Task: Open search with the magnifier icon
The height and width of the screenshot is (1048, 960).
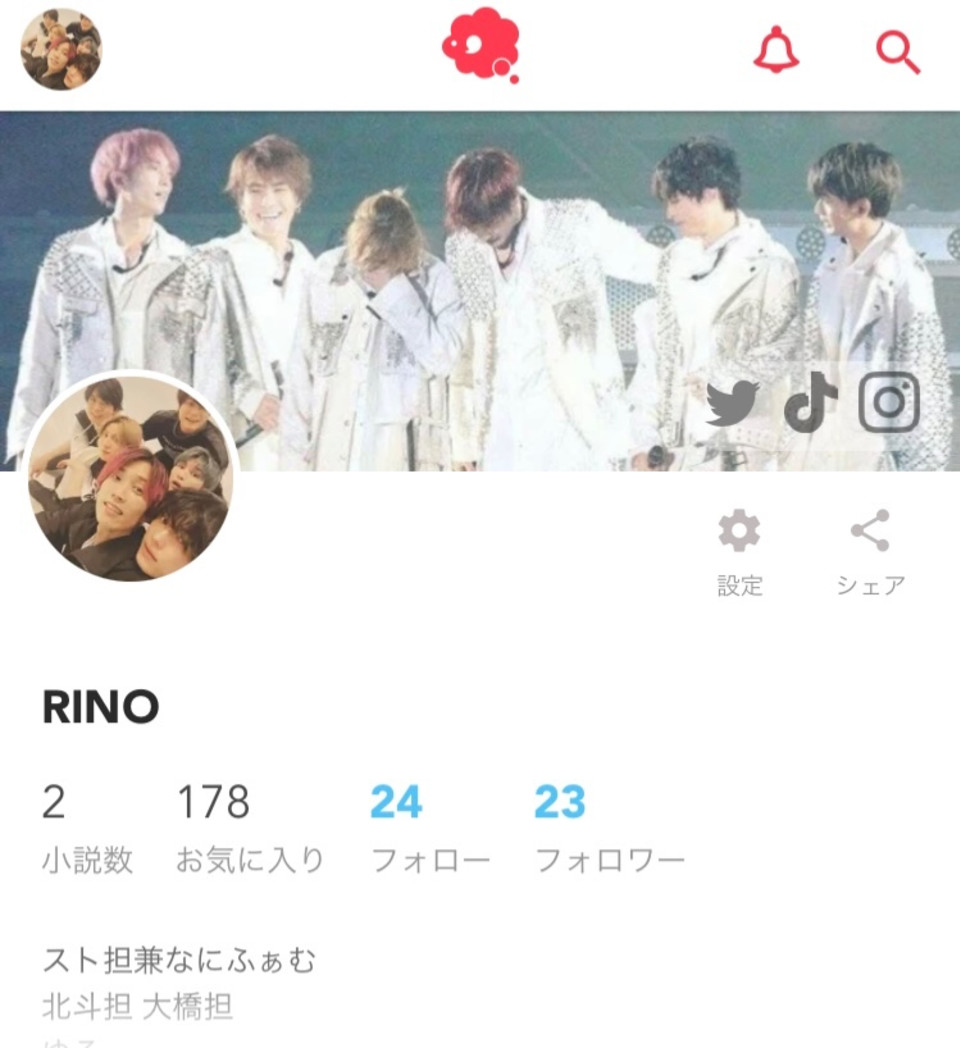Action: (897, 51)
